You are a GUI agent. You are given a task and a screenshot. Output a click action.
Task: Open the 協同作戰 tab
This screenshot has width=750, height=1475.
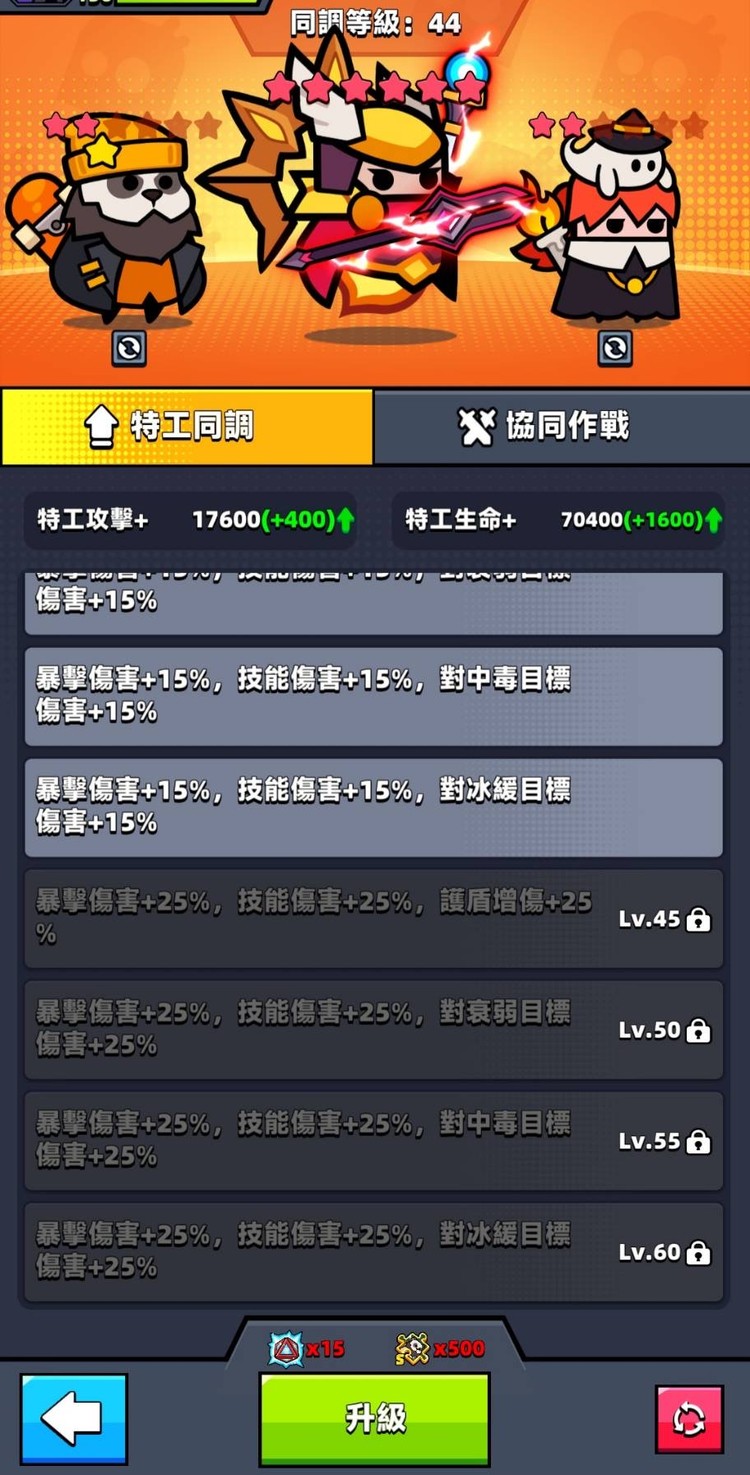click(562, 427)
